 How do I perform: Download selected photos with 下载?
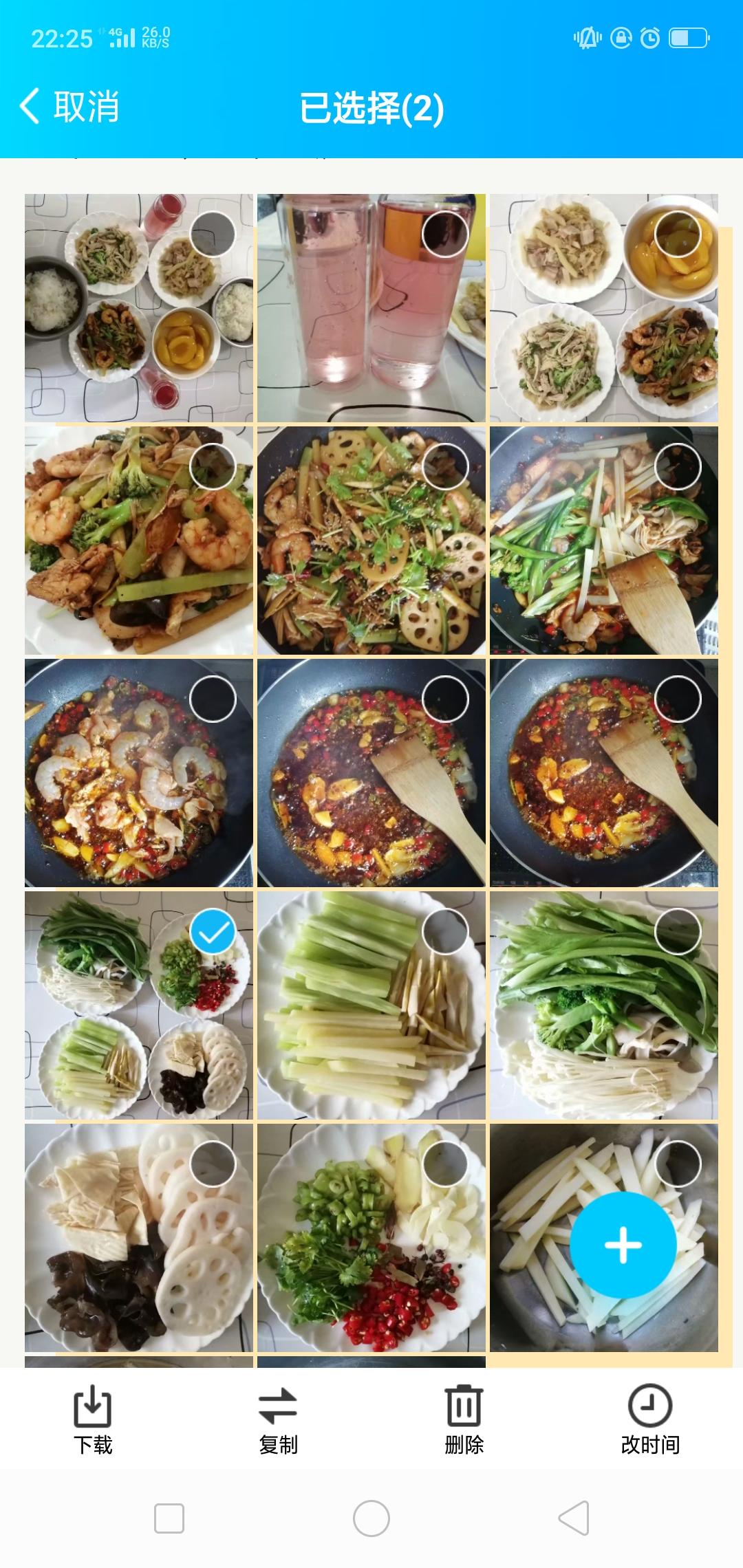point(93,1419)
